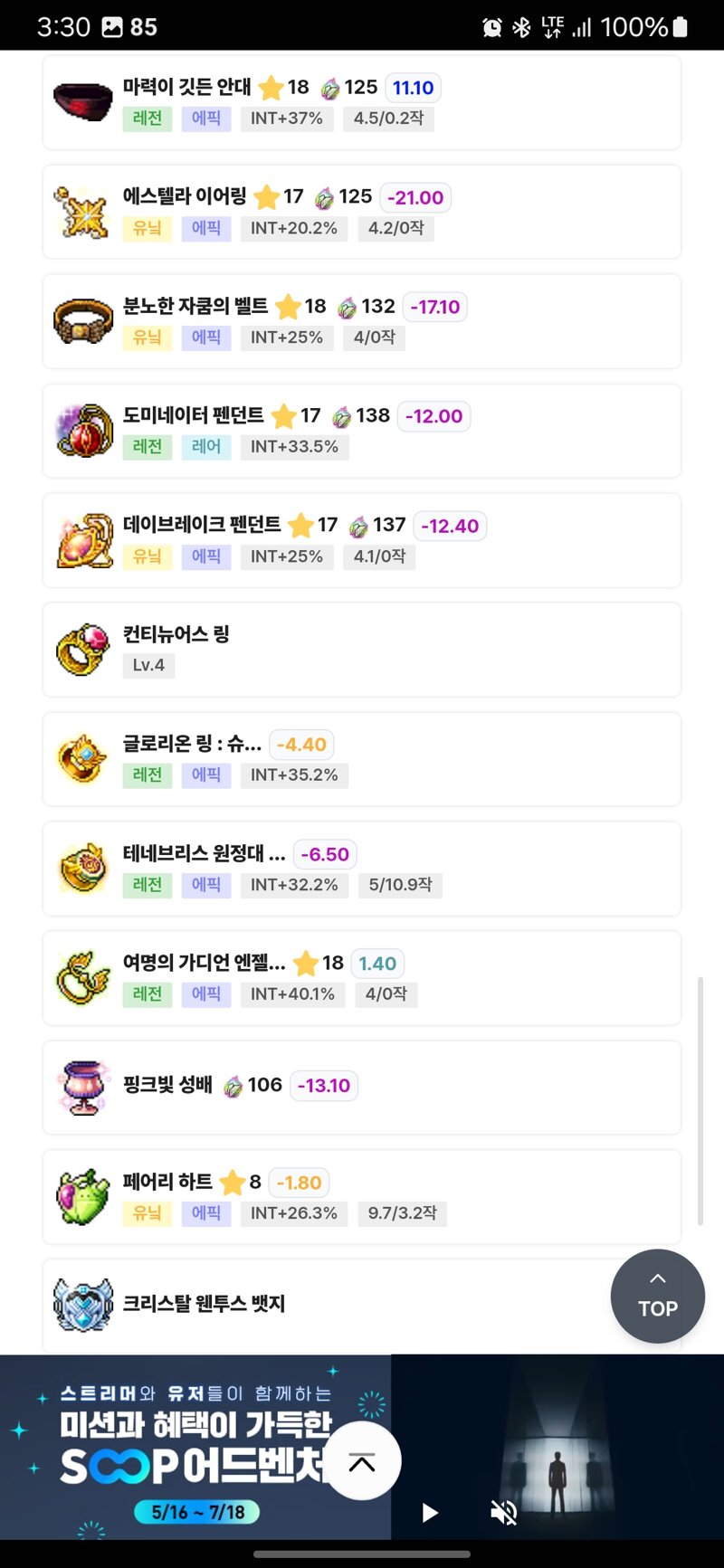Select the 테네브리스 원정대 ring card
Screen dimensions: 724x1568
362,869
